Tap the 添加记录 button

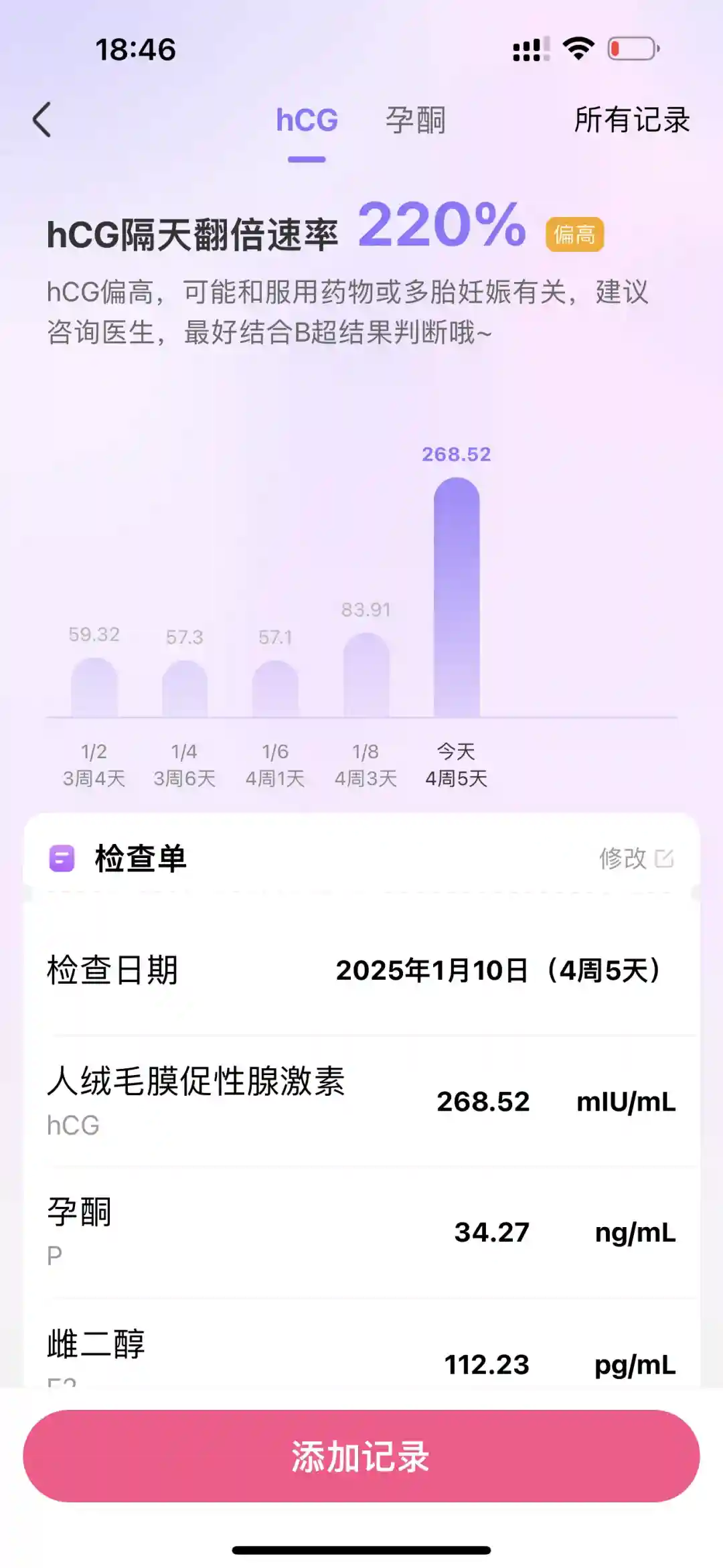point(361,1456)
